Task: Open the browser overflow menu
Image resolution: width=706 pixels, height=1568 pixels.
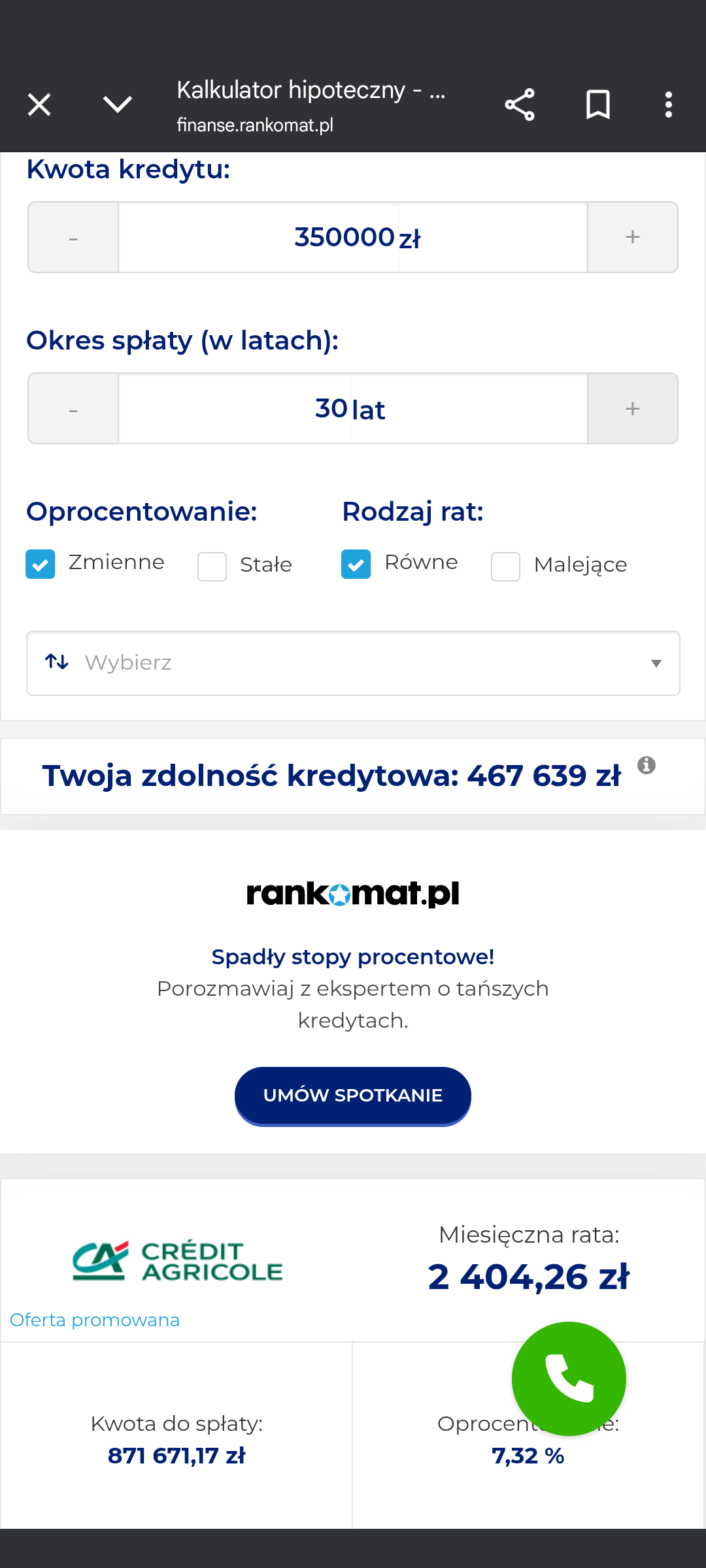Action: click(x=668, y=105)
